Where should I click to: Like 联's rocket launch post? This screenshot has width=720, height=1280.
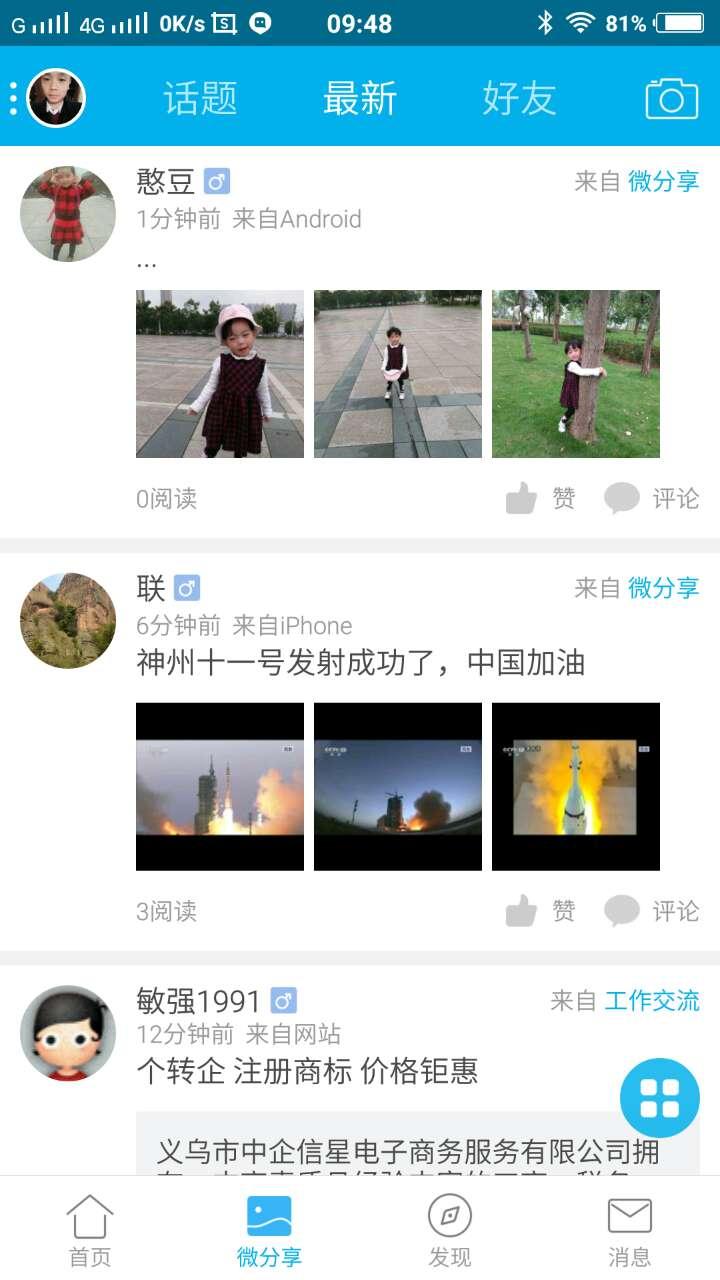click(x=541, y=911)
